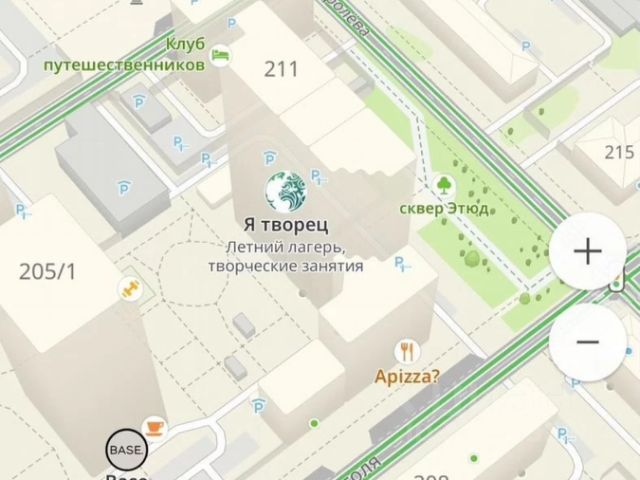The width and height of the screenshot is (640, 480).
Task: Open the сквер Этюд park marker
Action: click(442, 185)
